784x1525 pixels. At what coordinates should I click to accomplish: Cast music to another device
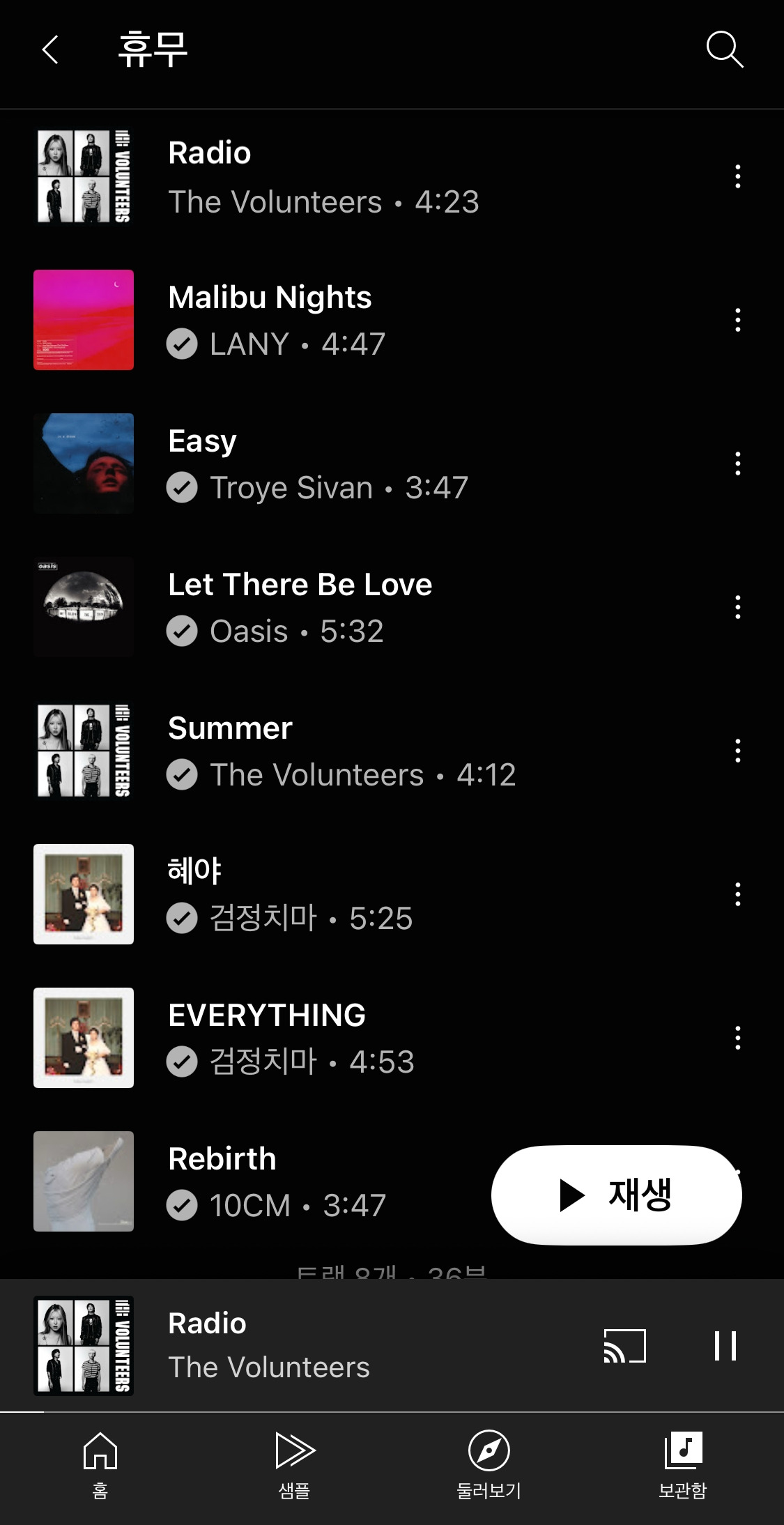624,1345
